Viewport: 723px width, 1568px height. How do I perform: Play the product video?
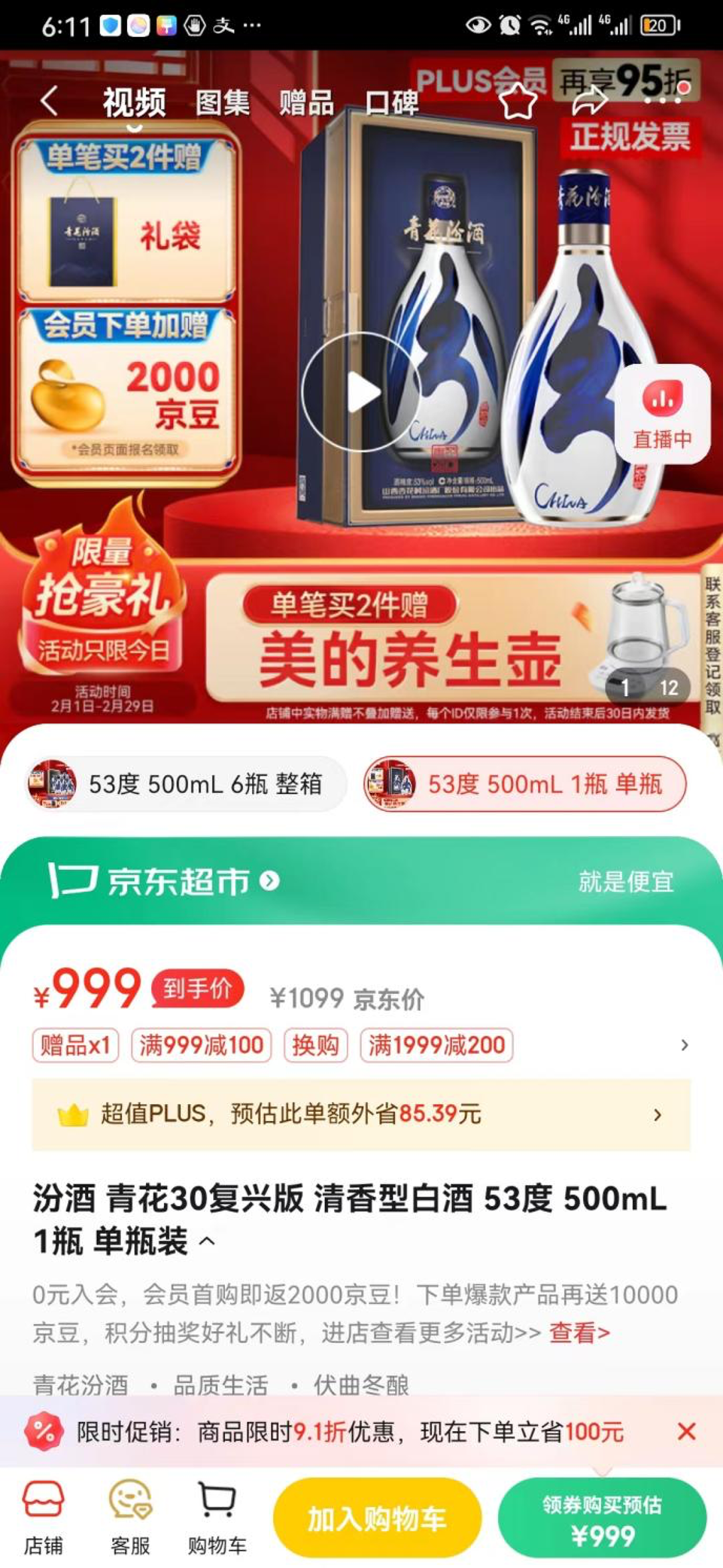point(361,393)
